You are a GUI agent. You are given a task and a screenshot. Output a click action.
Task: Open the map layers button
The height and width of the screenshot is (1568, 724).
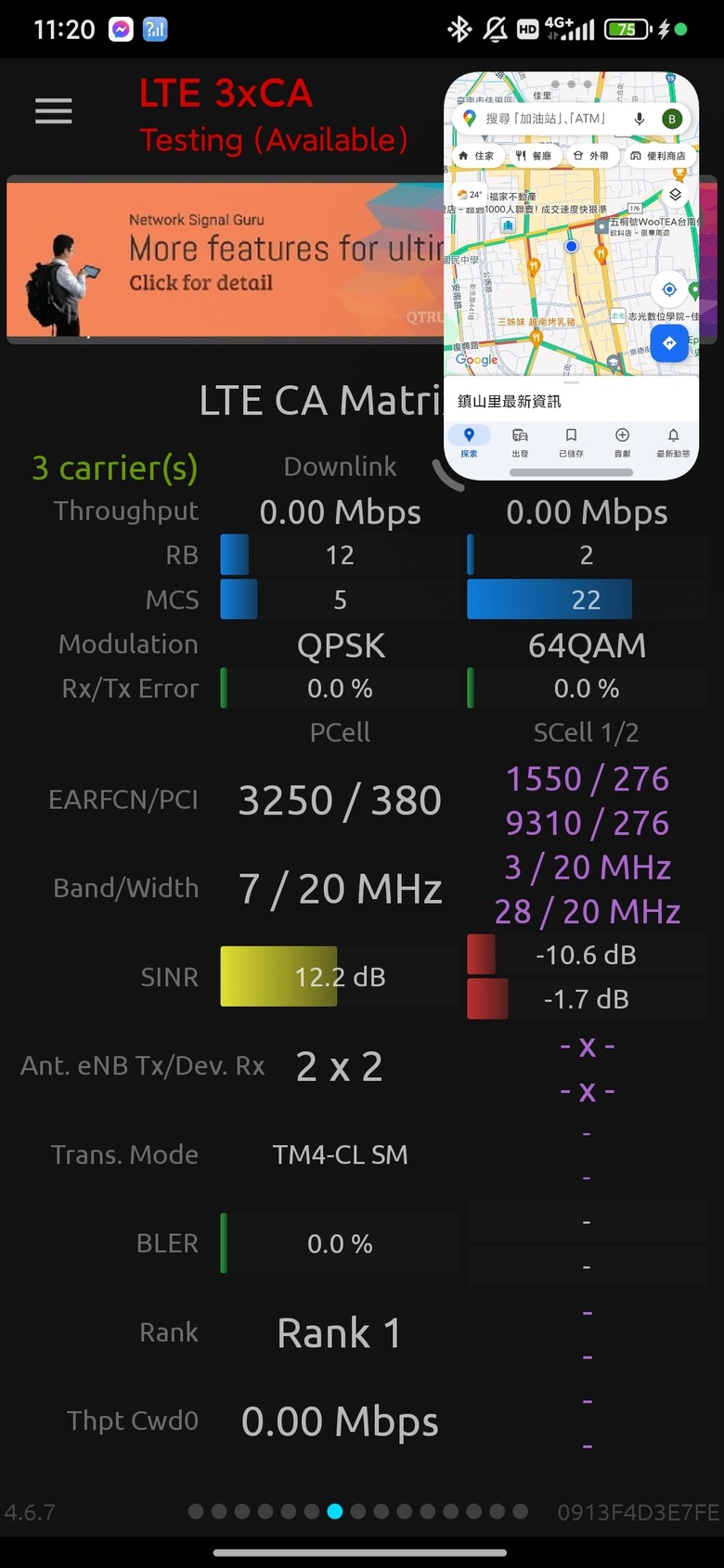pos(675,195)
